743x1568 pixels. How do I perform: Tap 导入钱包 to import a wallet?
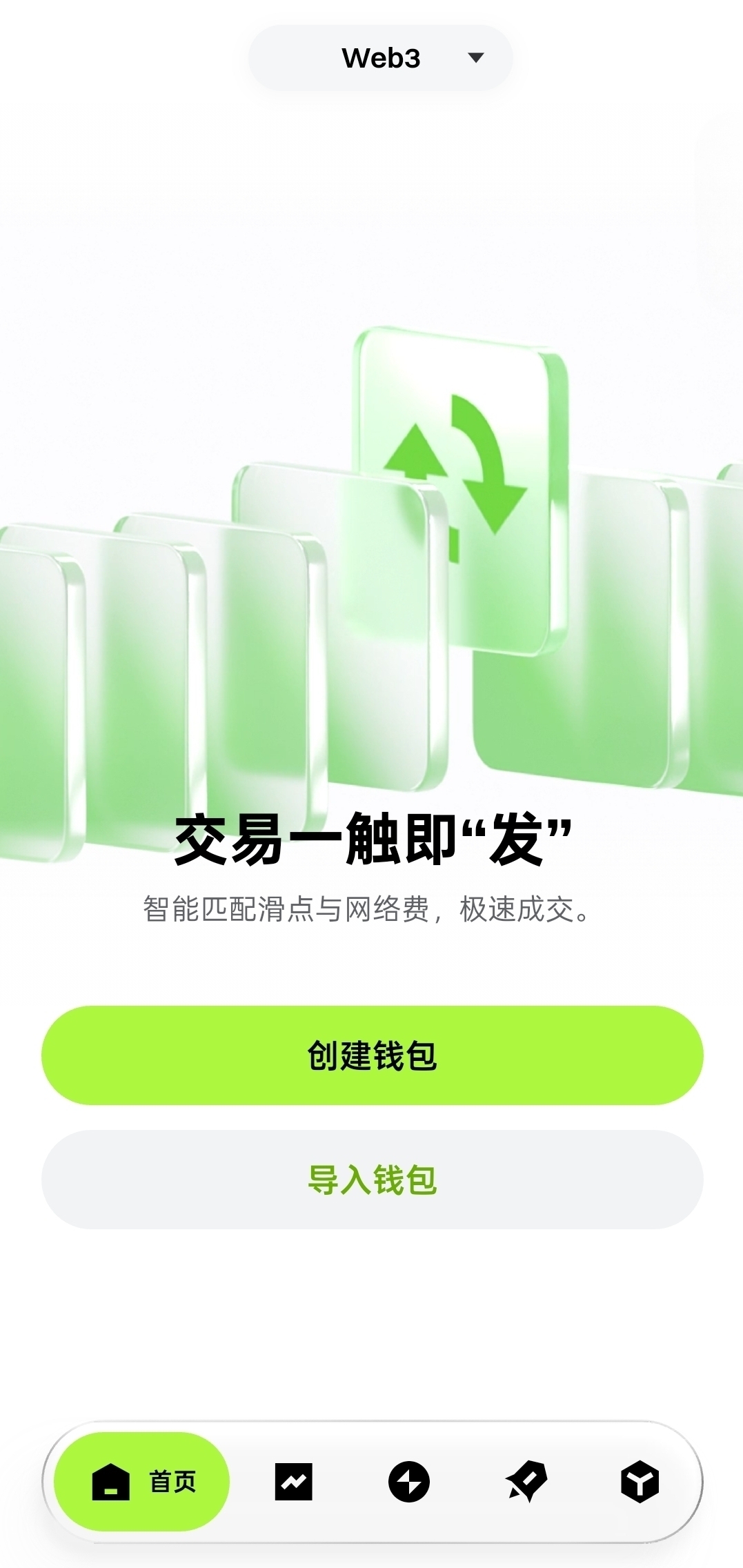pos(372,1180)
